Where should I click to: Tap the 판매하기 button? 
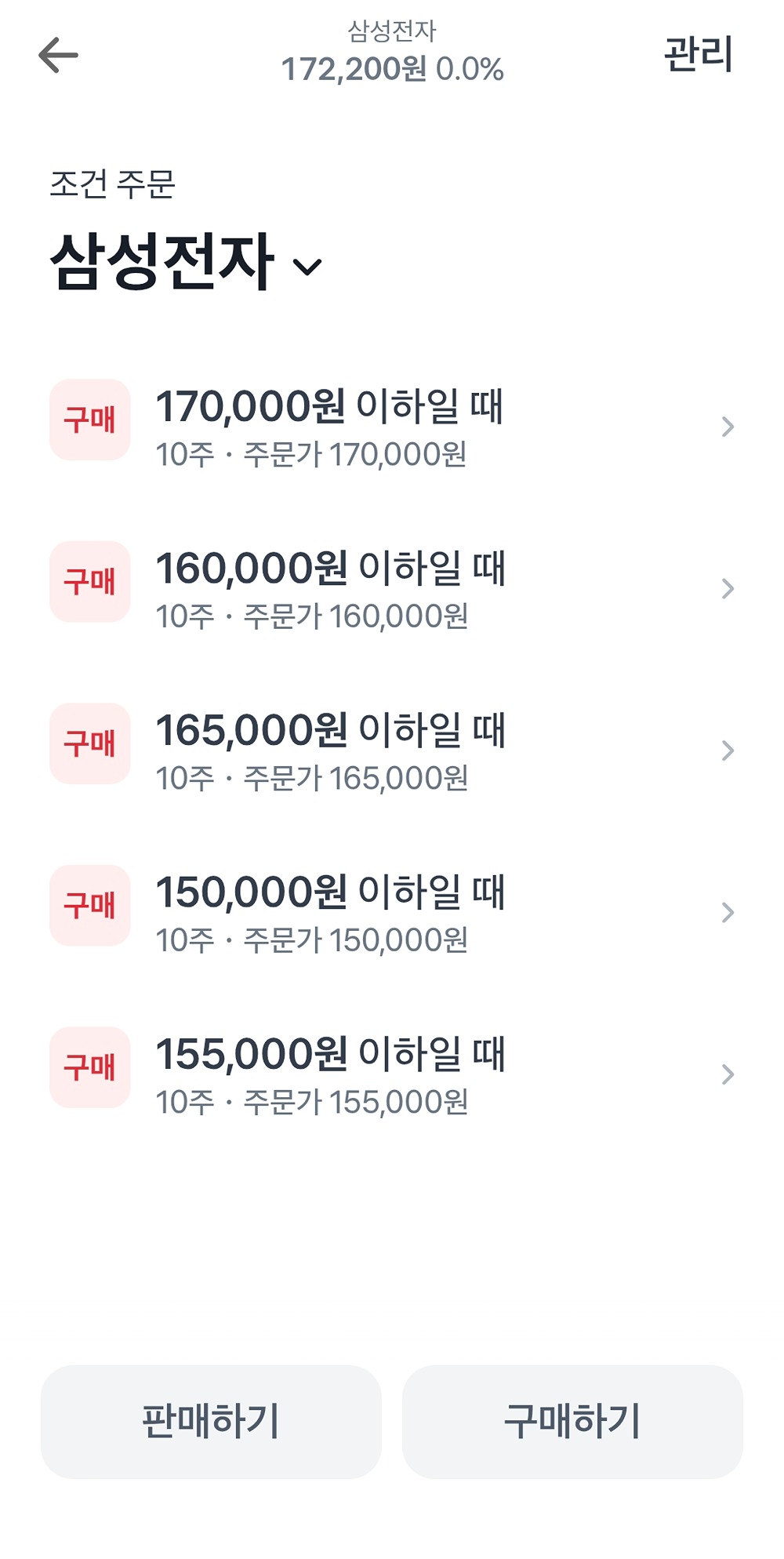tap(211, 1422)
